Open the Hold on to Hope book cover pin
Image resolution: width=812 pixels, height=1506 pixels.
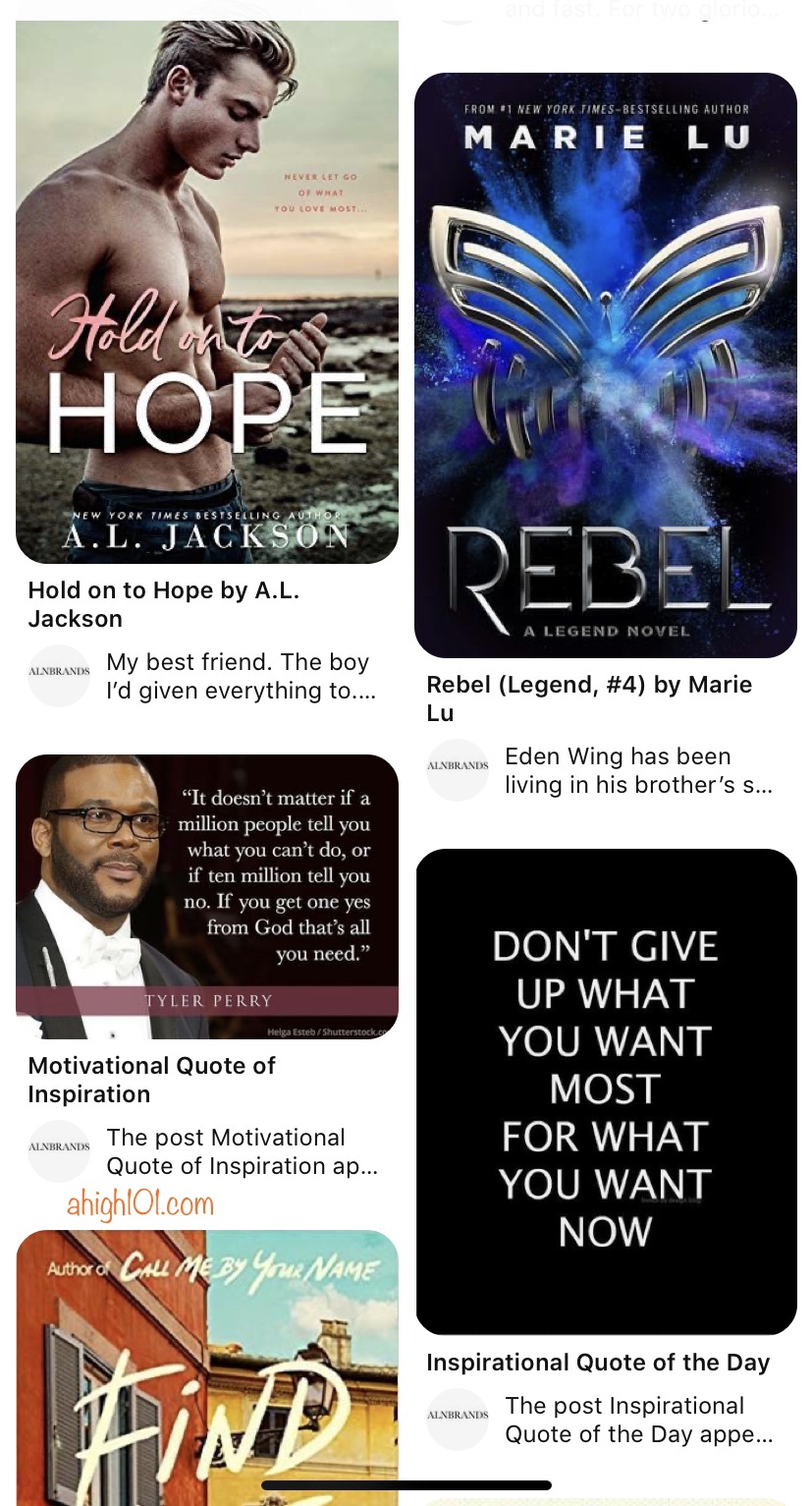207,292
